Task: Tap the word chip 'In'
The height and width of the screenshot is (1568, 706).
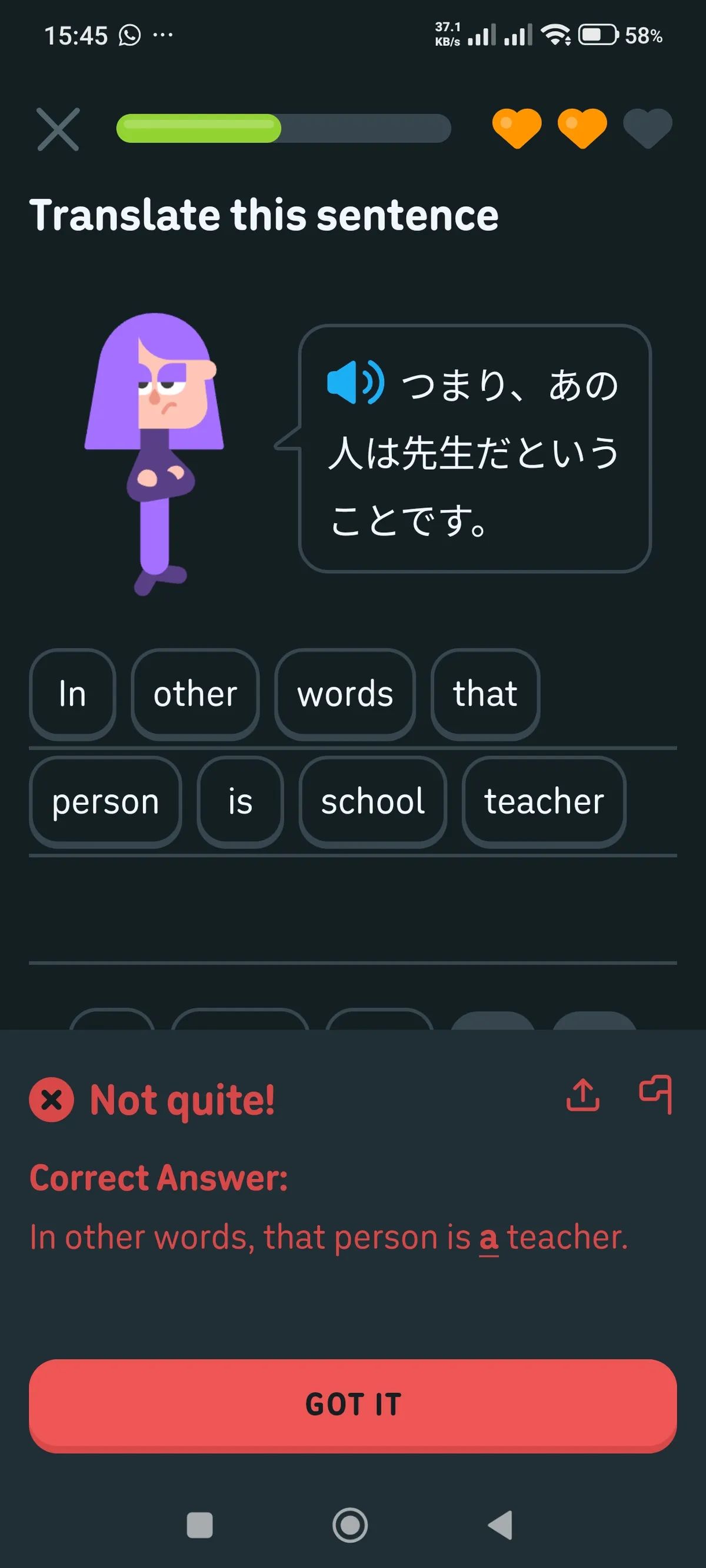Action: coord(72,694)
